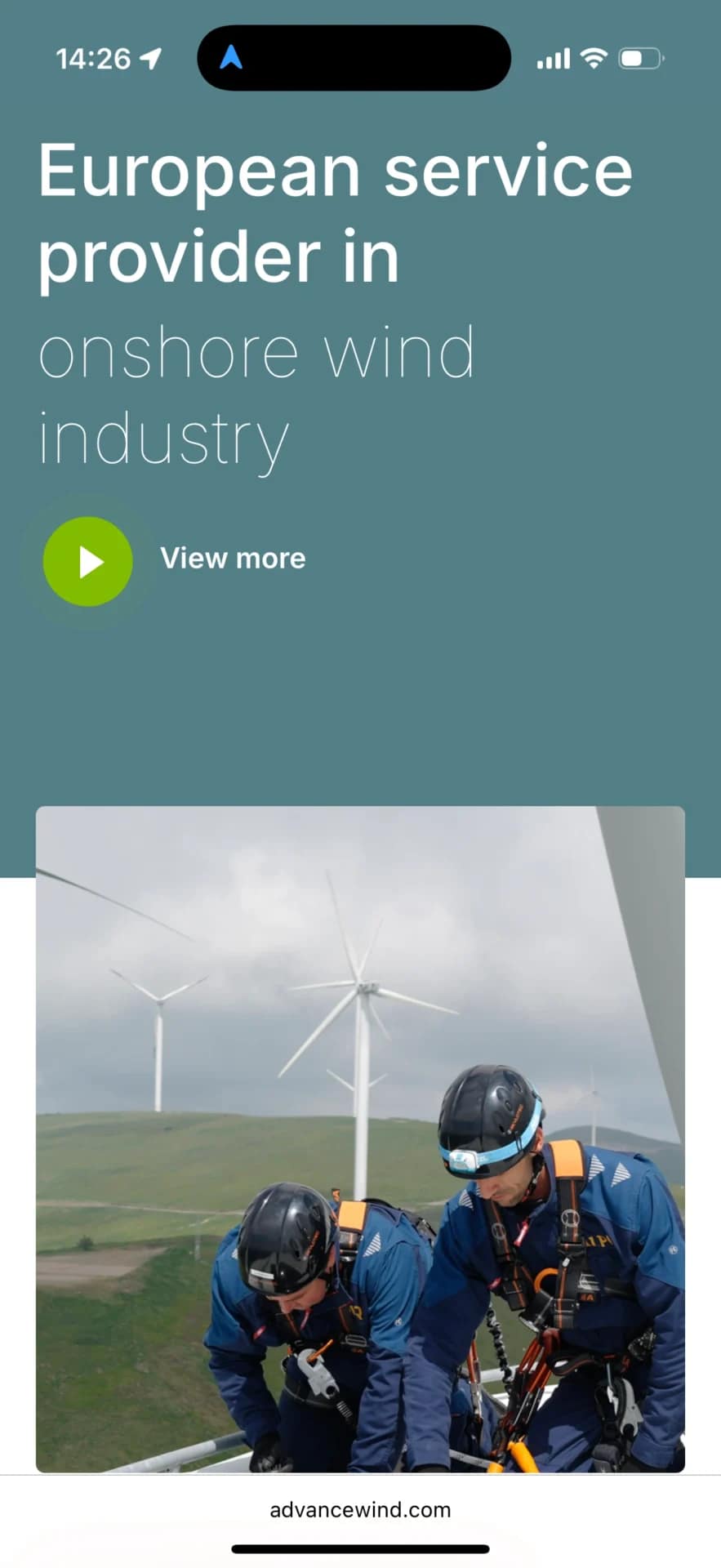Tap the green play button

(x=87, y=561)
